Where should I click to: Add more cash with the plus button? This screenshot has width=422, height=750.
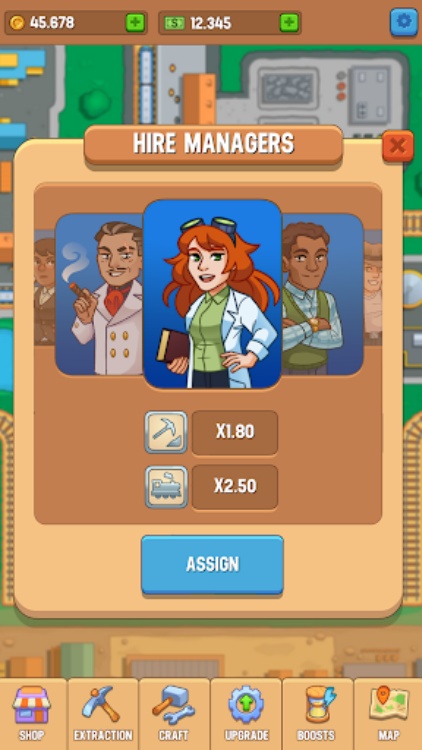289,23
